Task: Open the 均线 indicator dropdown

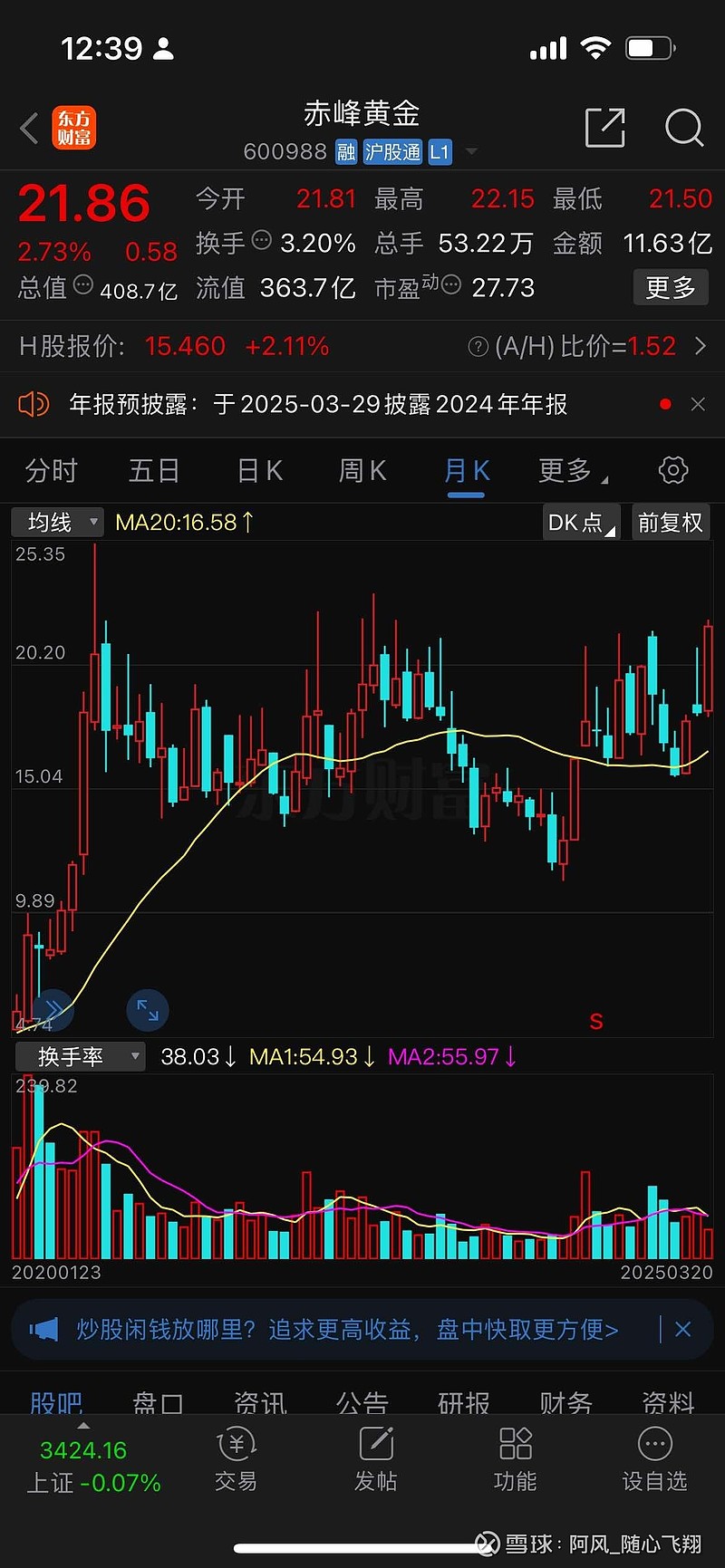Action: 57,523
